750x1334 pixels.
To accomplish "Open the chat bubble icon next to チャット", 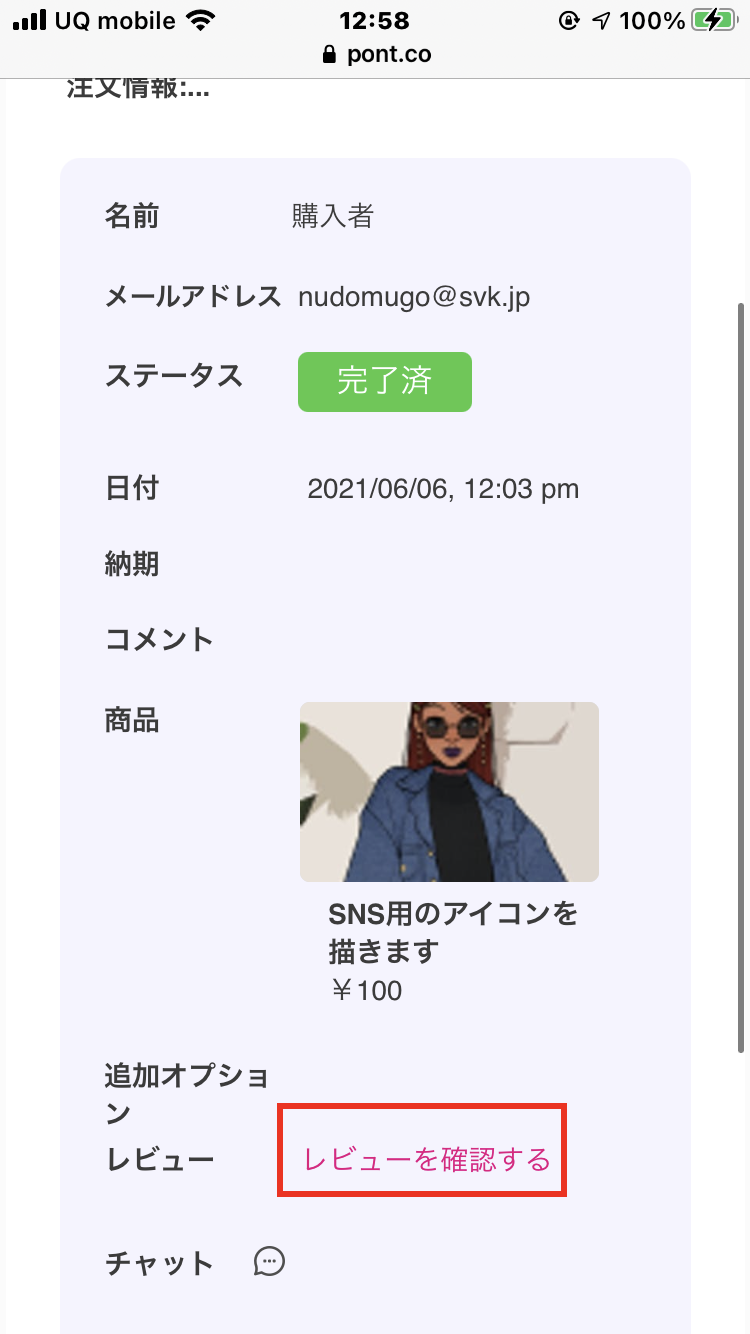I will tap(269, 1261).
